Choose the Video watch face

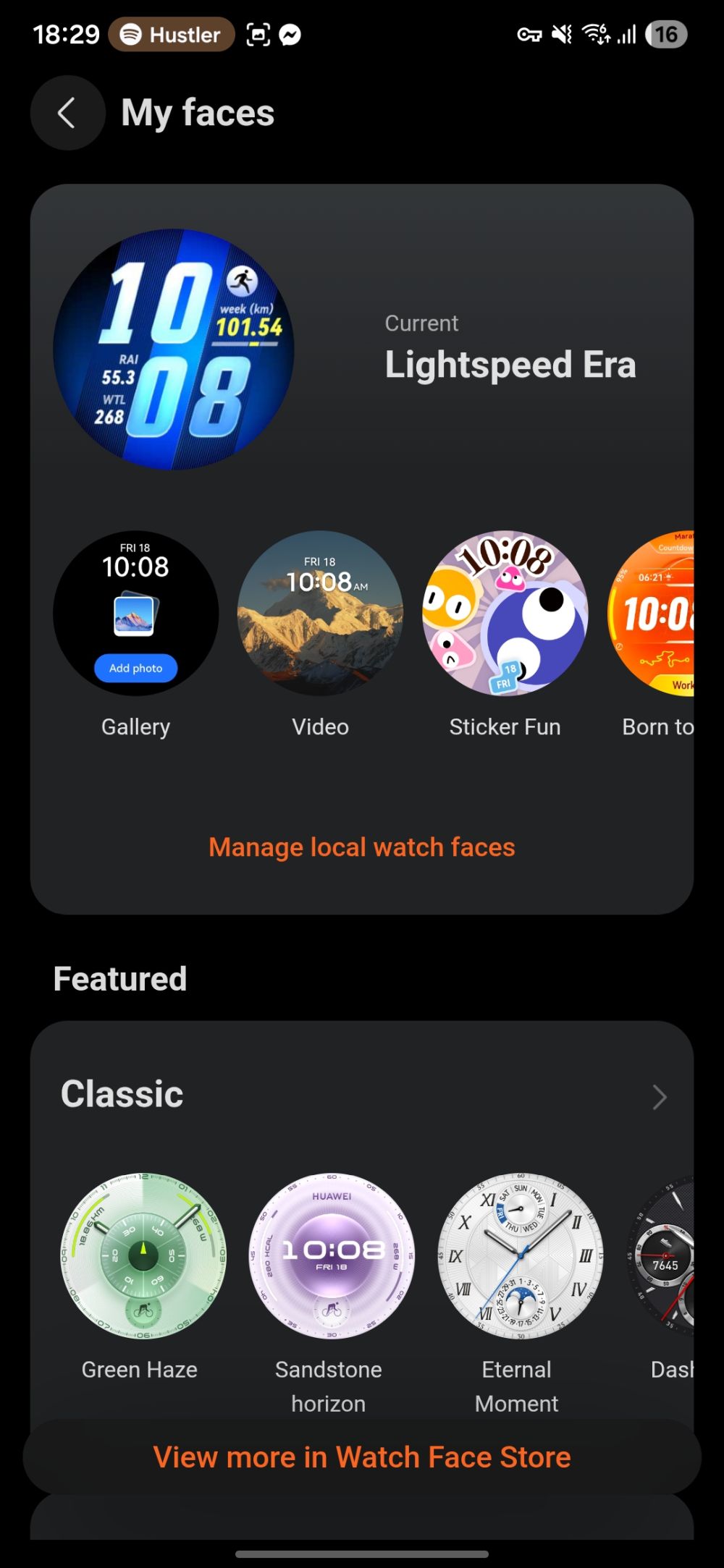tap(320, 614)
